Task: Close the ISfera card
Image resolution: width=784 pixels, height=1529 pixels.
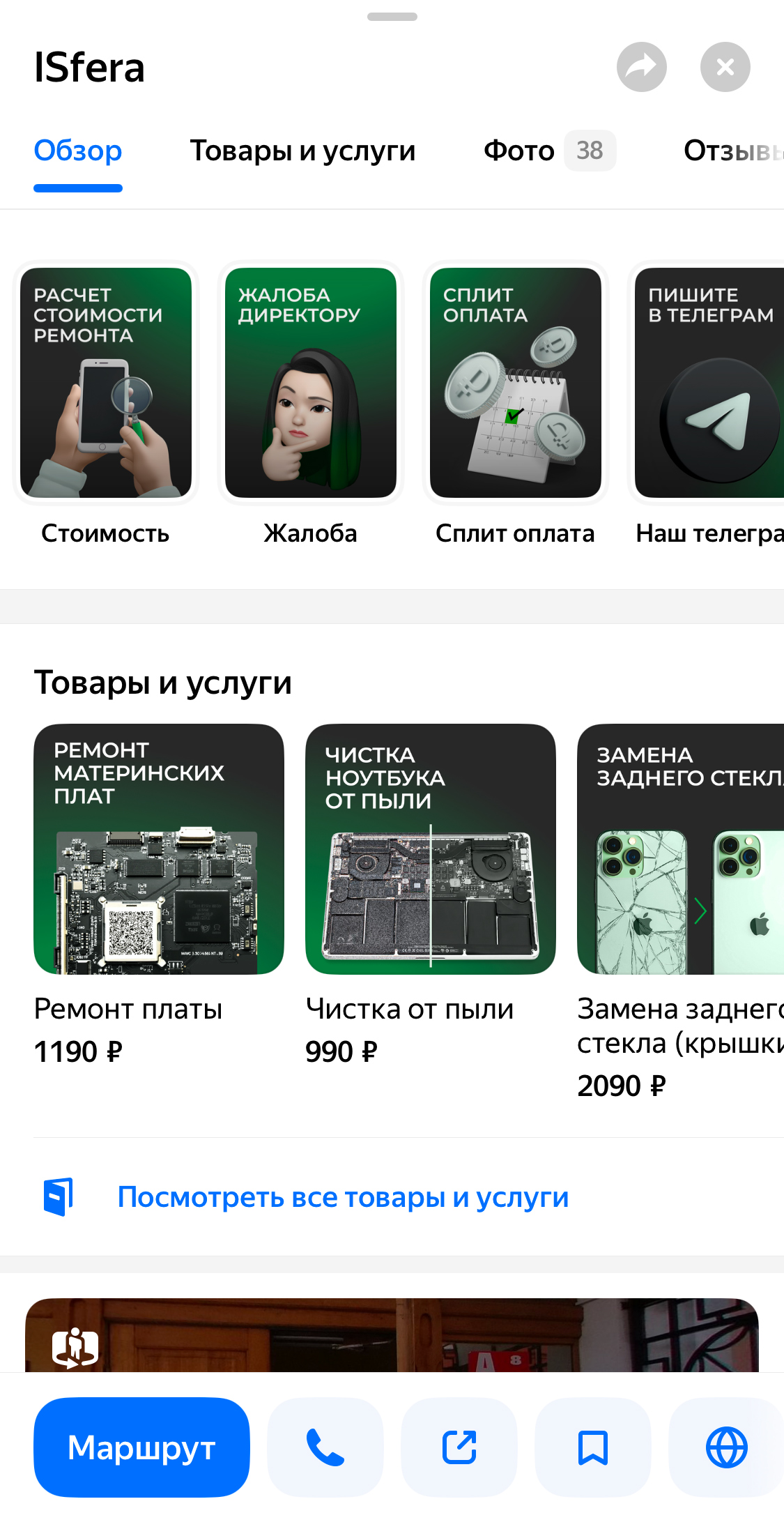Action: tap(725, 67)
